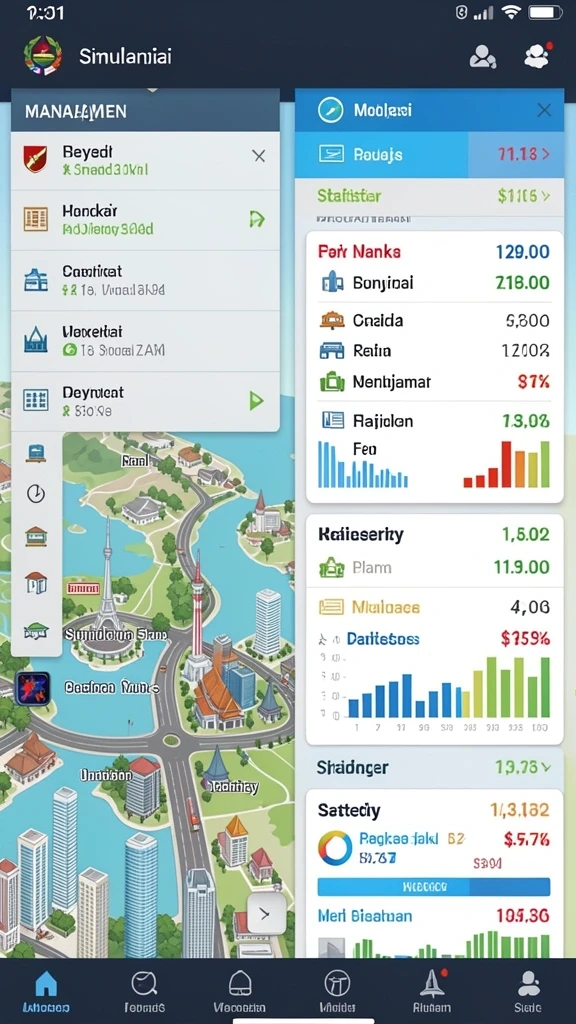The width and height of the screenshot is (576, 1024).
Task: Switch to the bell tab in bottom navigation
Action: pos(240,989)
